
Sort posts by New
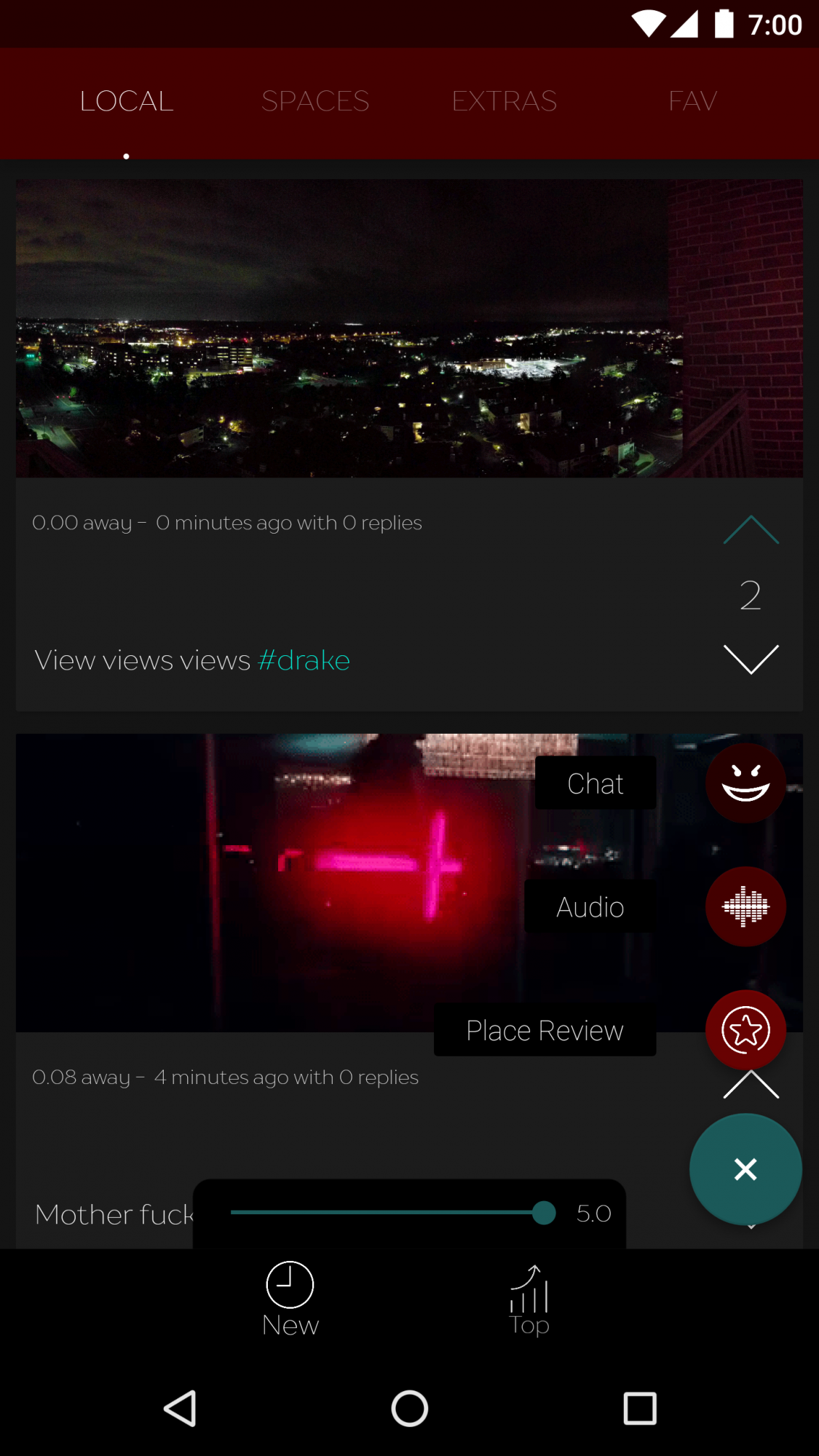click(x=290, y=1299)
